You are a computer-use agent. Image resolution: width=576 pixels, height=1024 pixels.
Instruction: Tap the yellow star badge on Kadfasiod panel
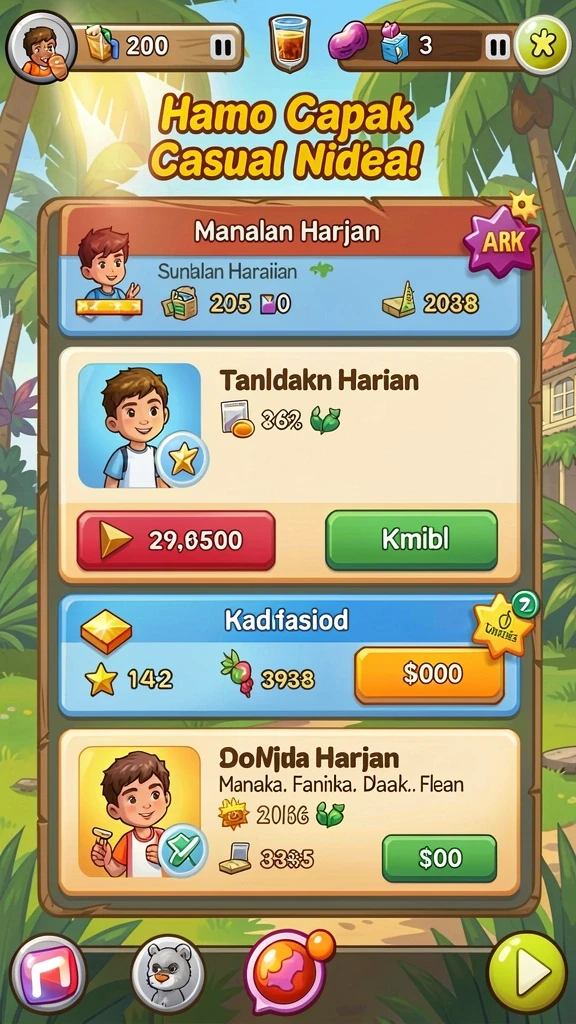coord(502,624)
